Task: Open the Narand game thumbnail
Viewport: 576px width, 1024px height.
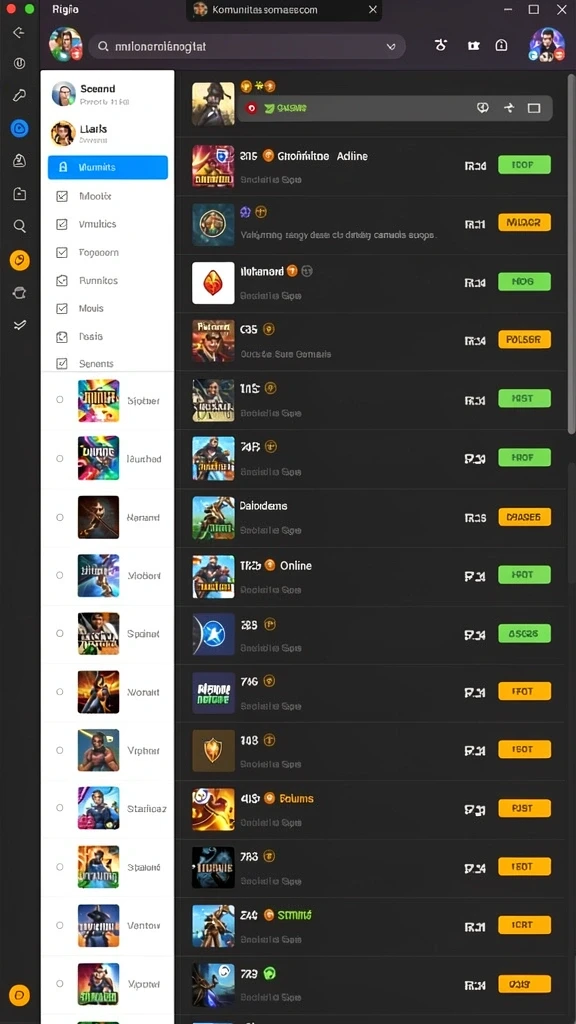Action: click(99, 517)
